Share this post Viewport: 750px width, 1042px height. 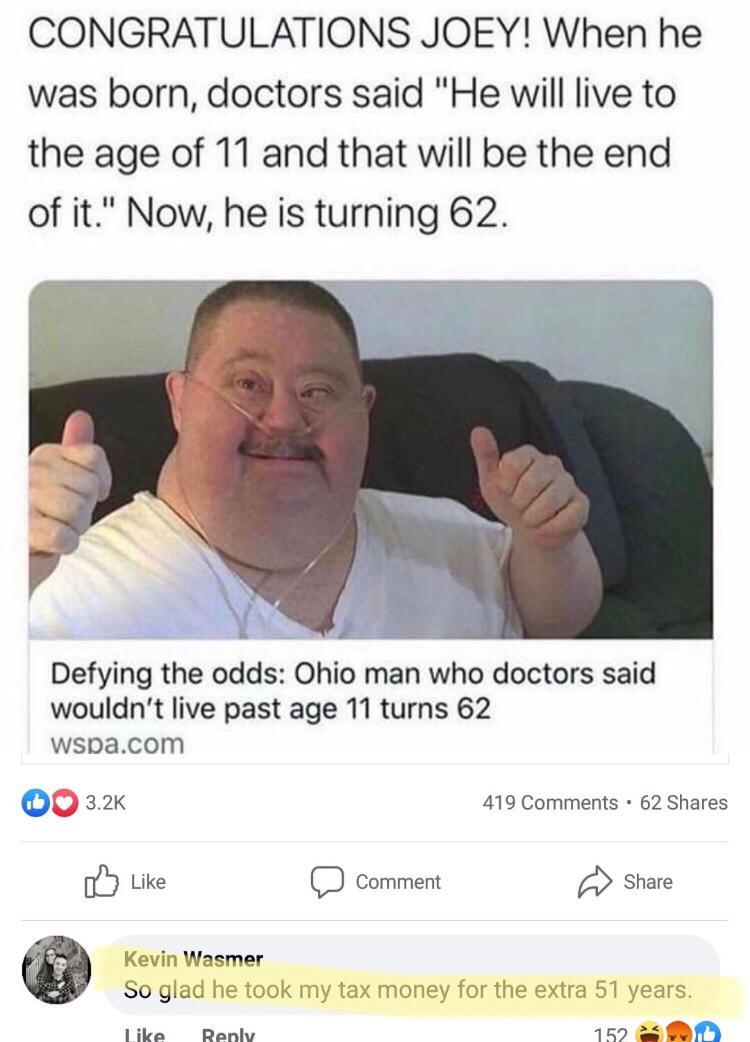point(626,881)
